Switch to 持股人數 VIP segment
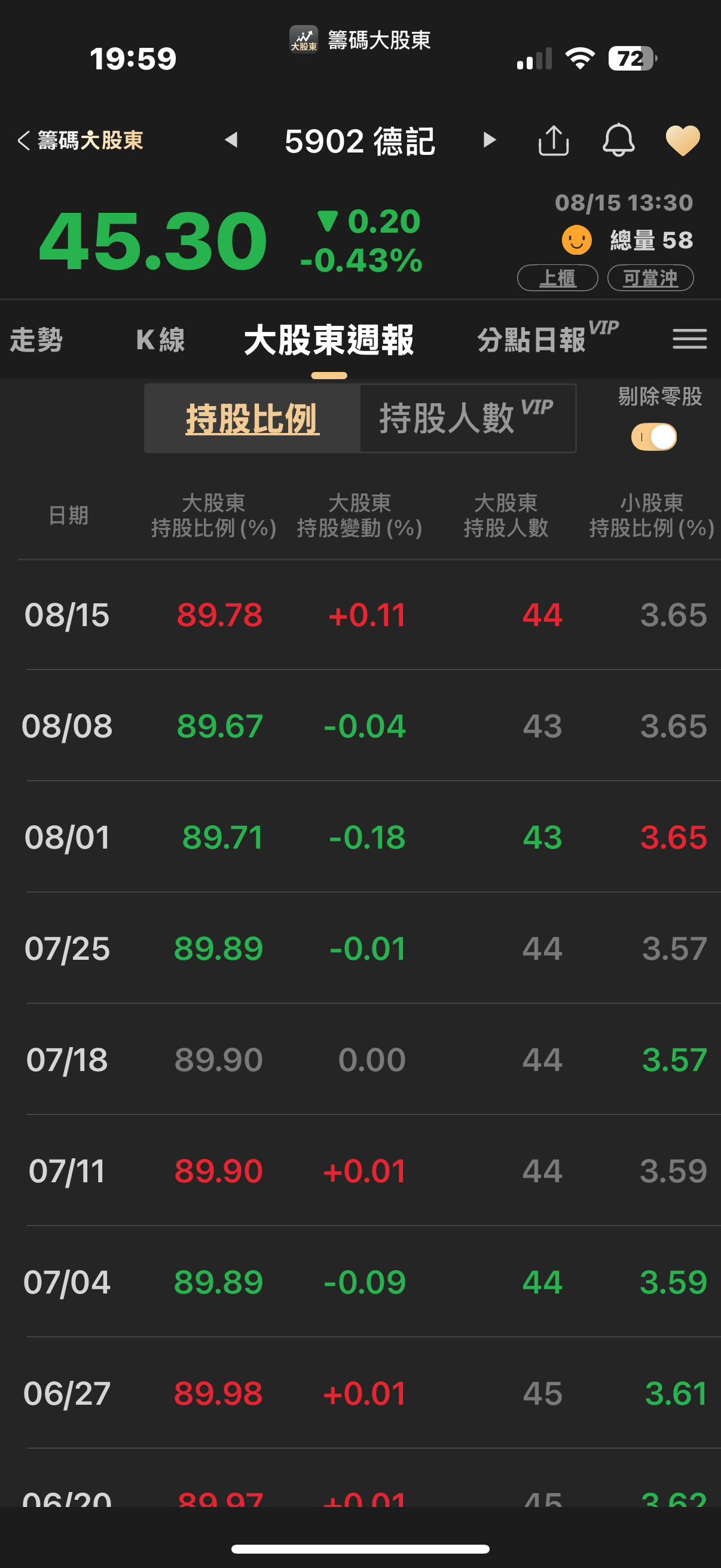 467,419
